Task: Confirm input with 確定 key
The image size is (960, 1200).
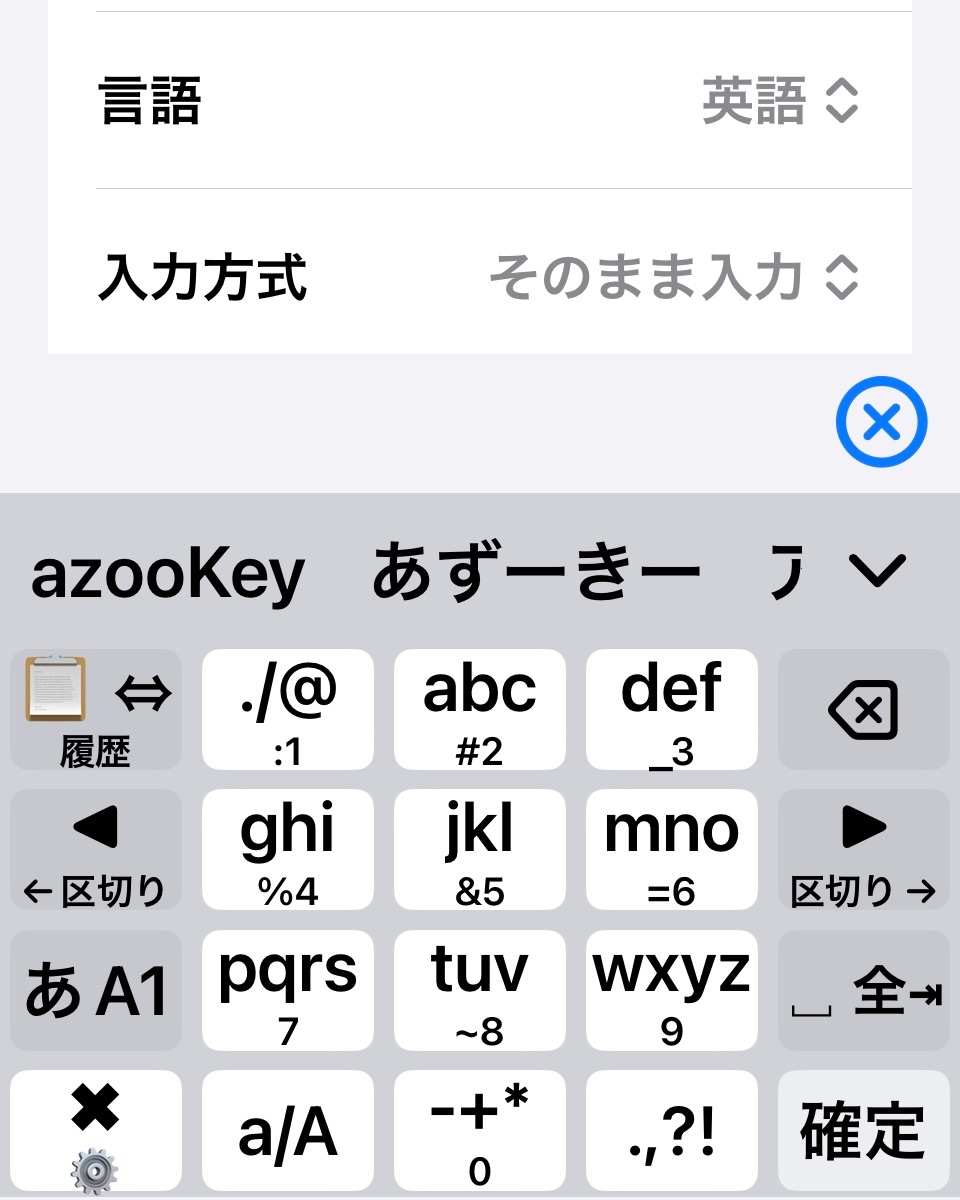Action: (x=864, y=1130)
